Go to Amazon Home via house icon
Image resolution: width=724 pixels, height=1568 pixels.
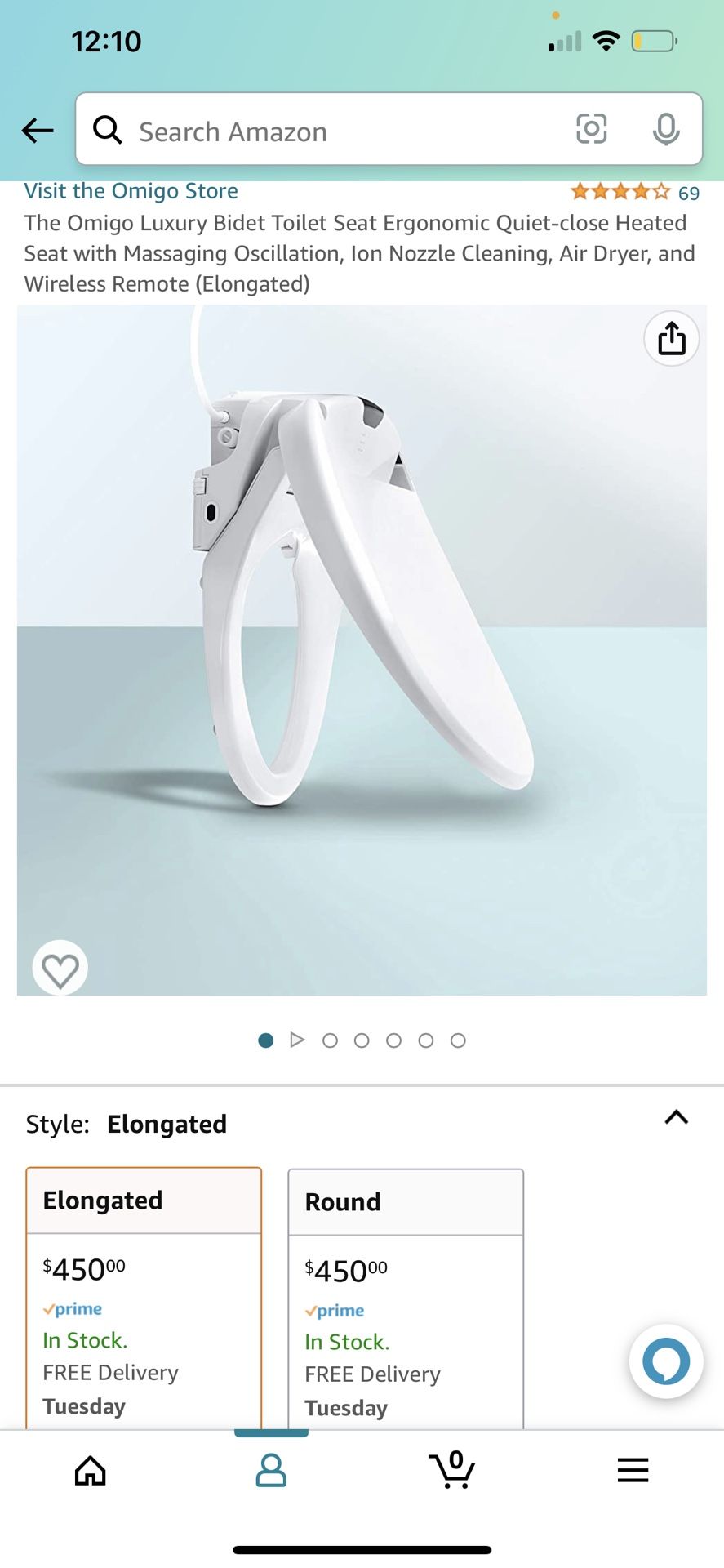tap(90, 1470)
